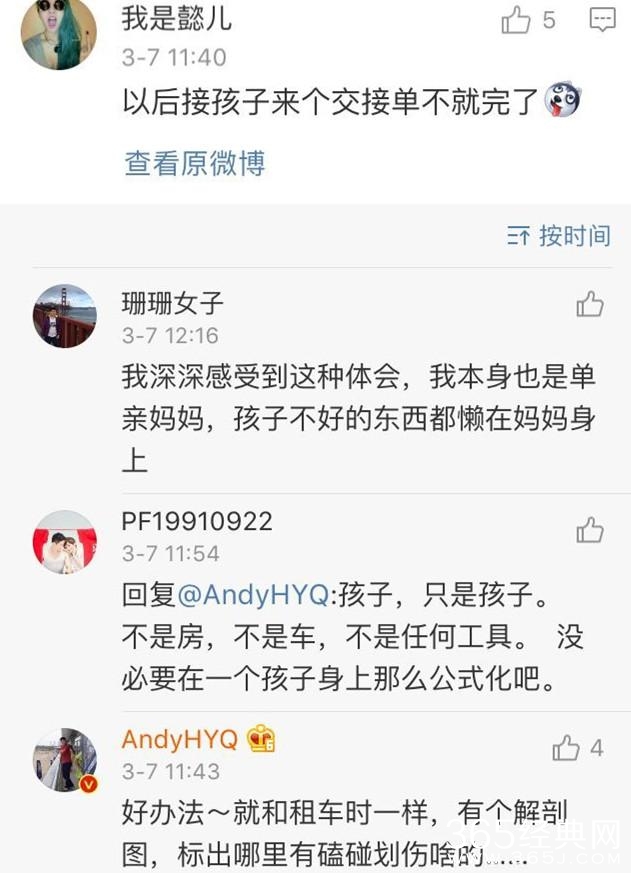
Task: Open 我是懿儿's profile avatar
Action: click(x=58, y=32)
